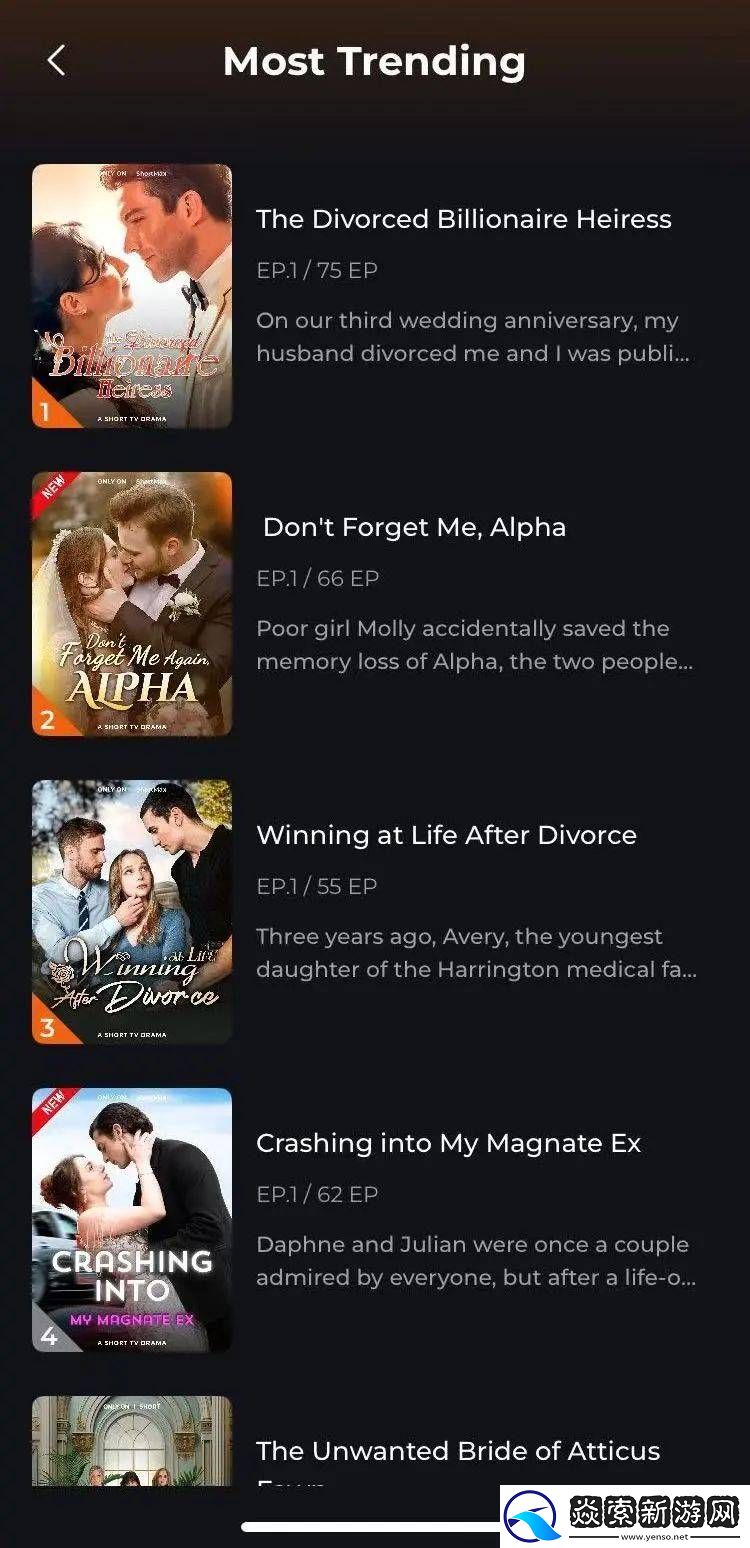750x1548 pixels.
Task: Open The Unwanted Bride of Atticus series
Action: (x=457, y=1451)
